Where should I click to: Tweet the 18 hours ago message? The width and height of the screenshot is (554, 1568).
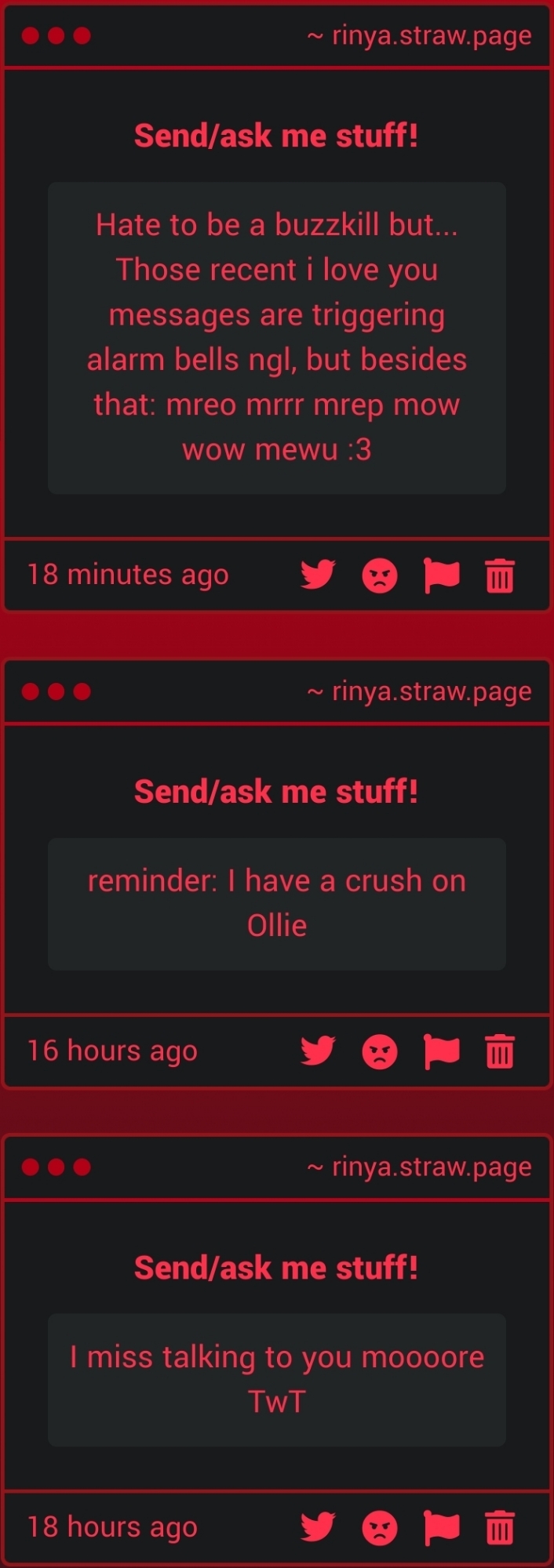click(318, 1526)
